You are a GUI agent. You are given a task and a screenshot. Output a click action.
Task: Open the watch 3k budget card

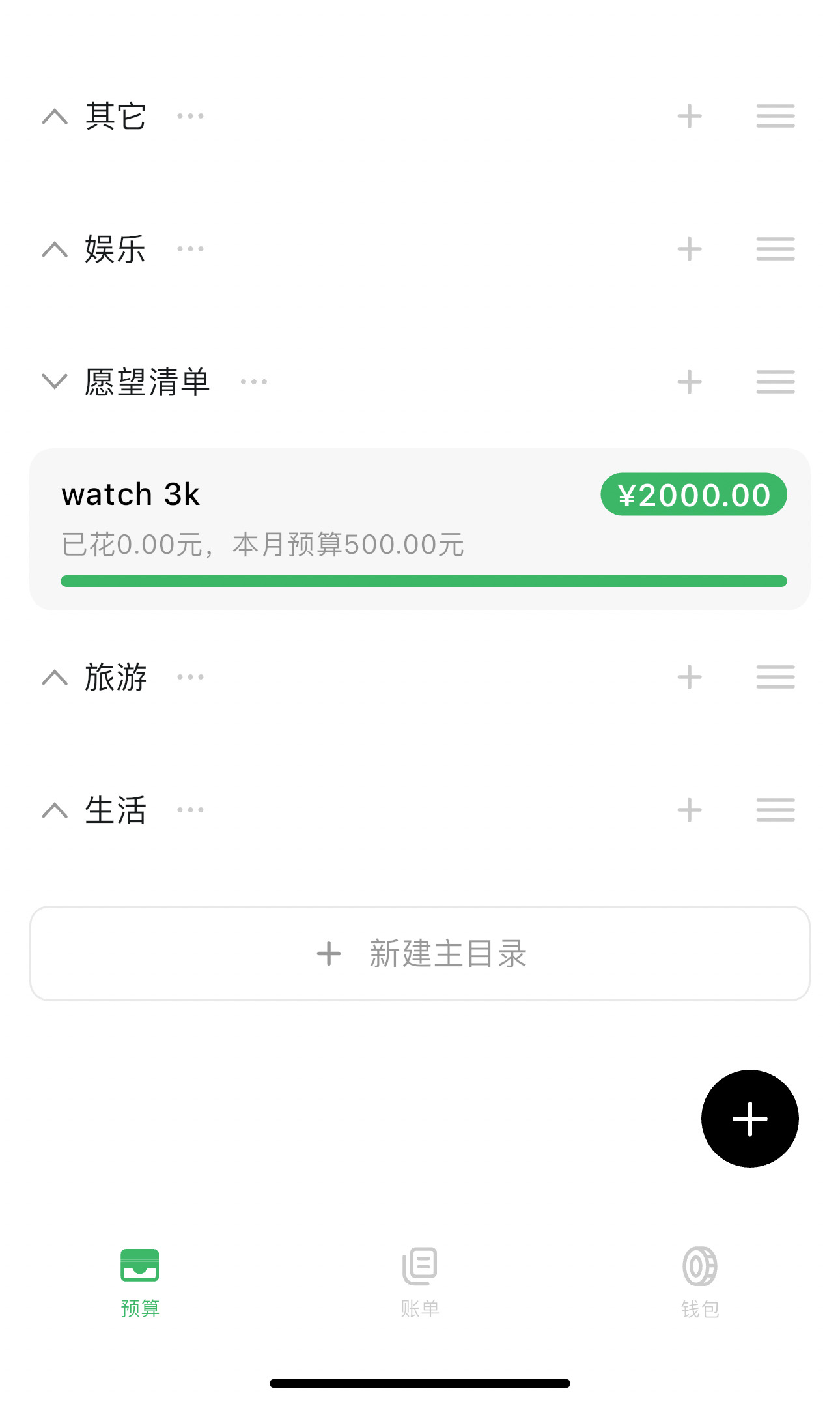(x=420, y=529)
